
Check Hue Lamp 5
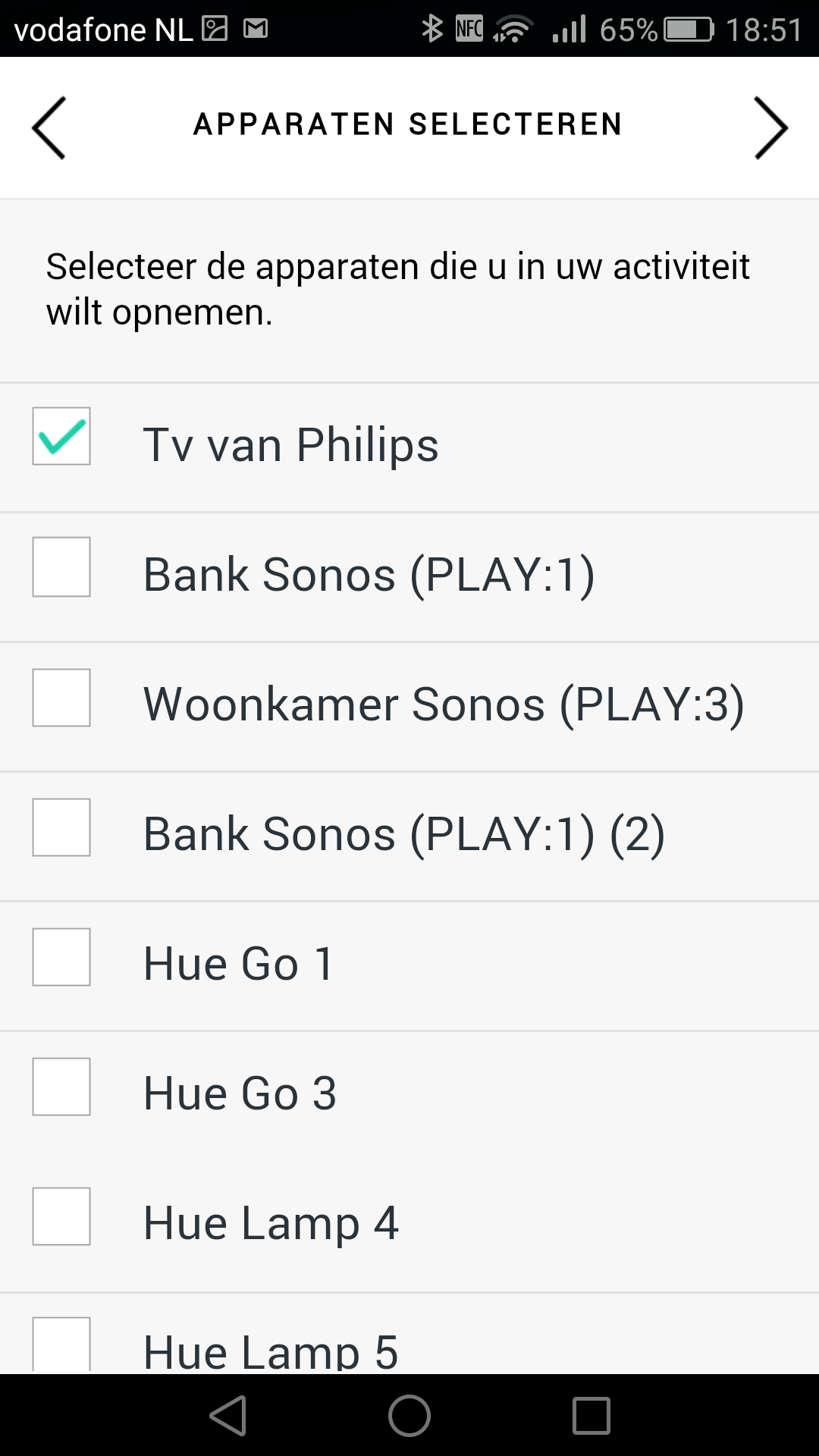coord(61,1344)
